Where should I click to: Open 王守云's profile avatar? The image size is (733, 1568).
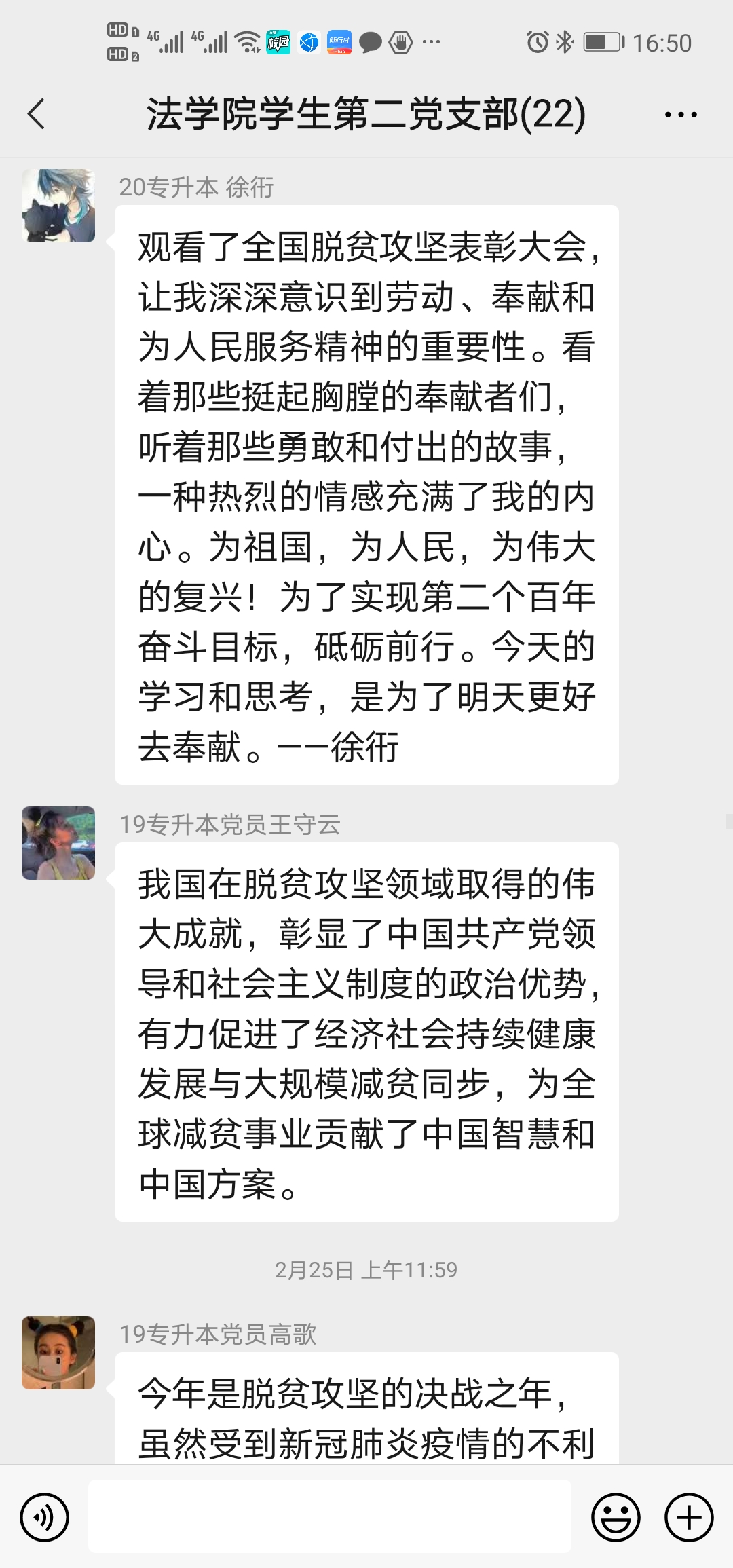(58, 843)
